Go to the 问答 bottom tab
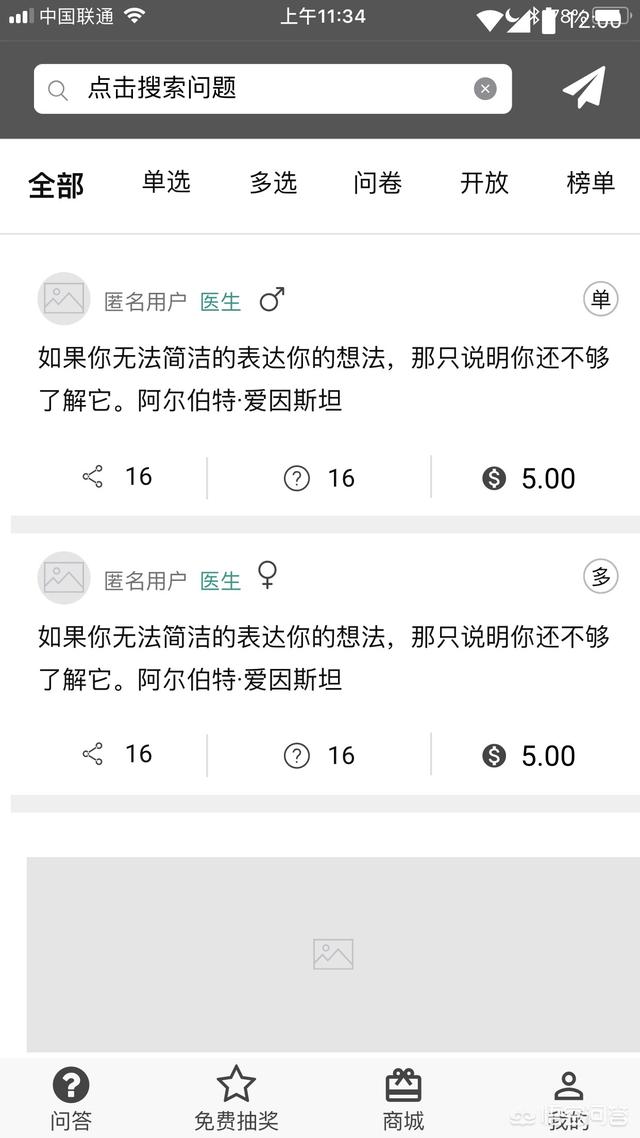Screen dimensions: 640x1138 coord(71,1099)
